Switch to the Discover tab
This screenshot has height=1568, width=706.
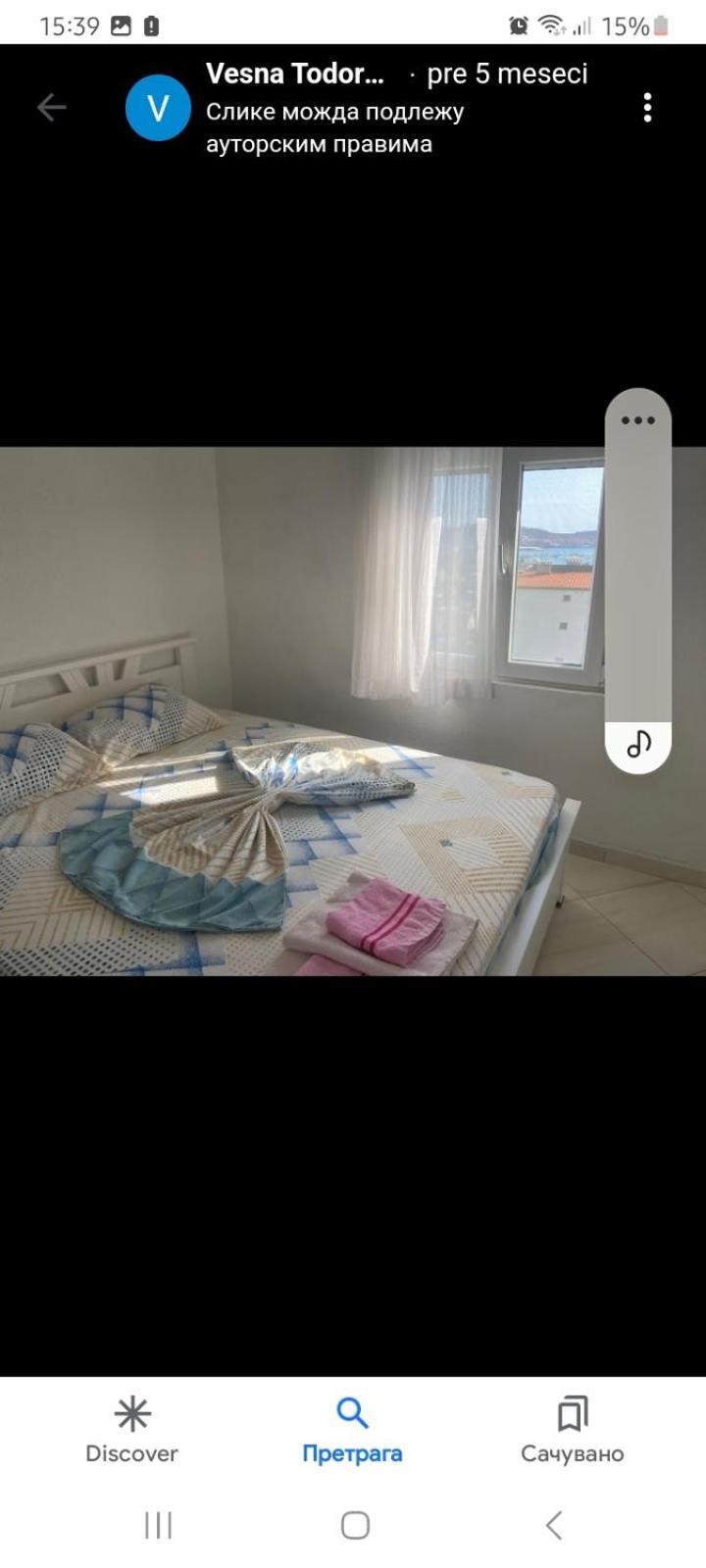coord(131,1431)
